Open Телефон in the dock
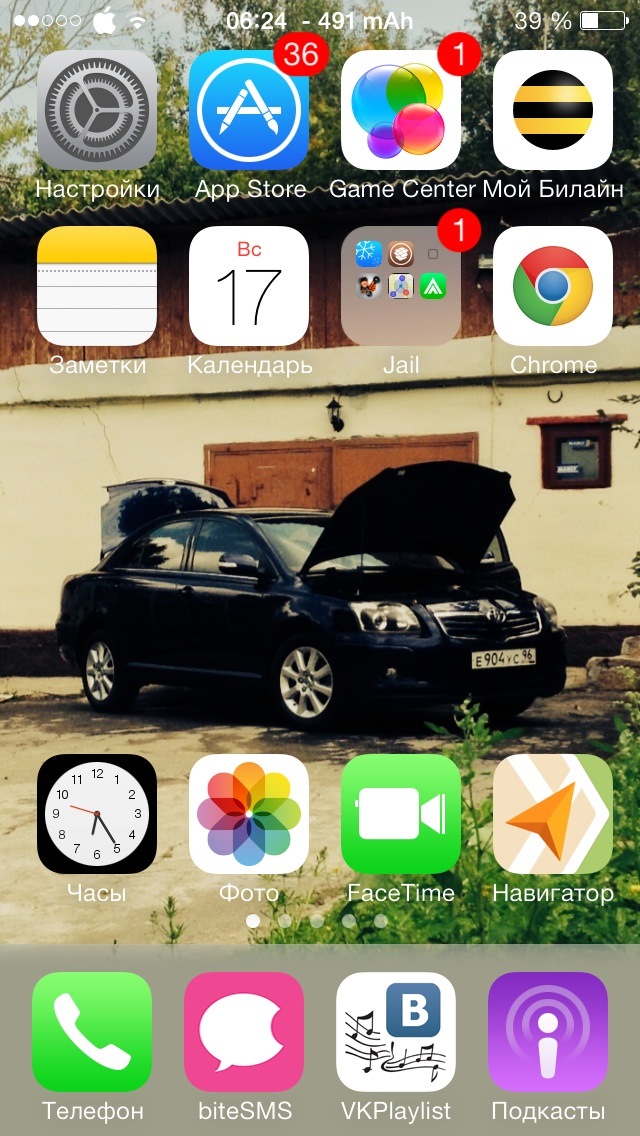640x1136 pixels. 92,1032
